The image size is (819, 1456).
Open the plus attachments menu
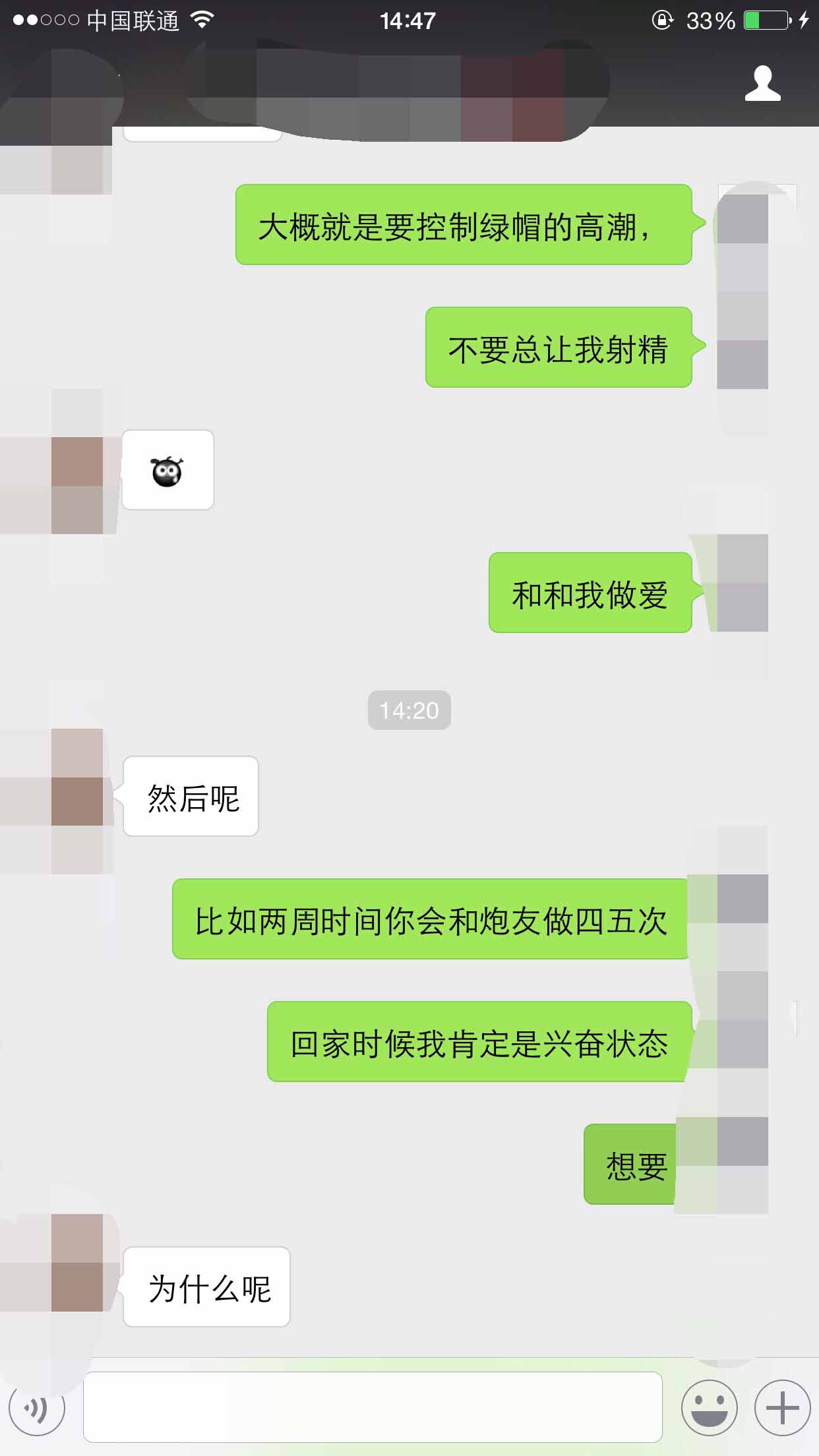(x=782, y=1407)
